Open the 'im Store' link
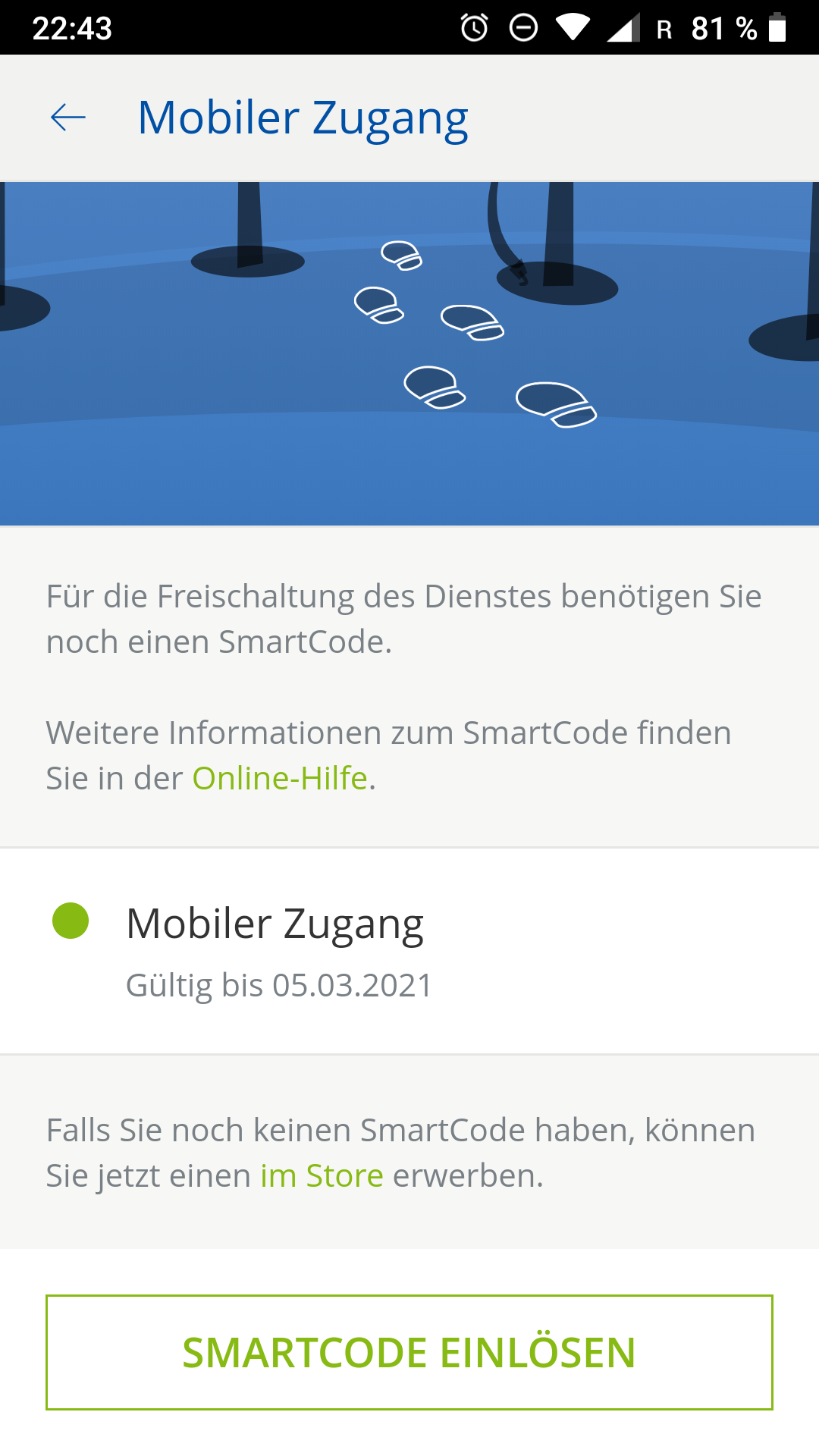The width and height of the screenshot is (819, 1456). pyautogui.click(x=322, y=1175)
